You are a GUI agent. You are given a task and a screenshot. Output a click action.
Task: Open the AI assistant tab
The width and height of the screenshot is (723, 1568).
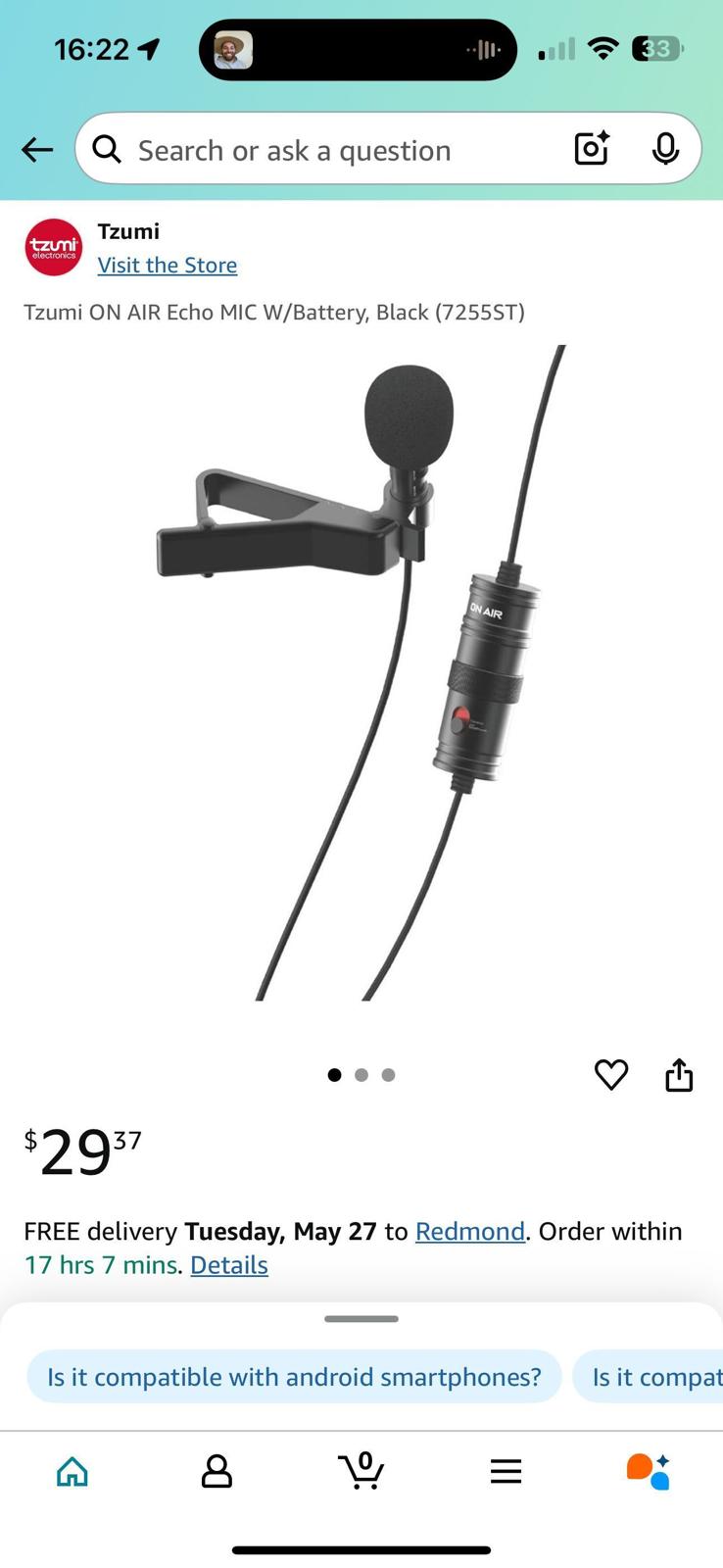tap(649, 1471)
